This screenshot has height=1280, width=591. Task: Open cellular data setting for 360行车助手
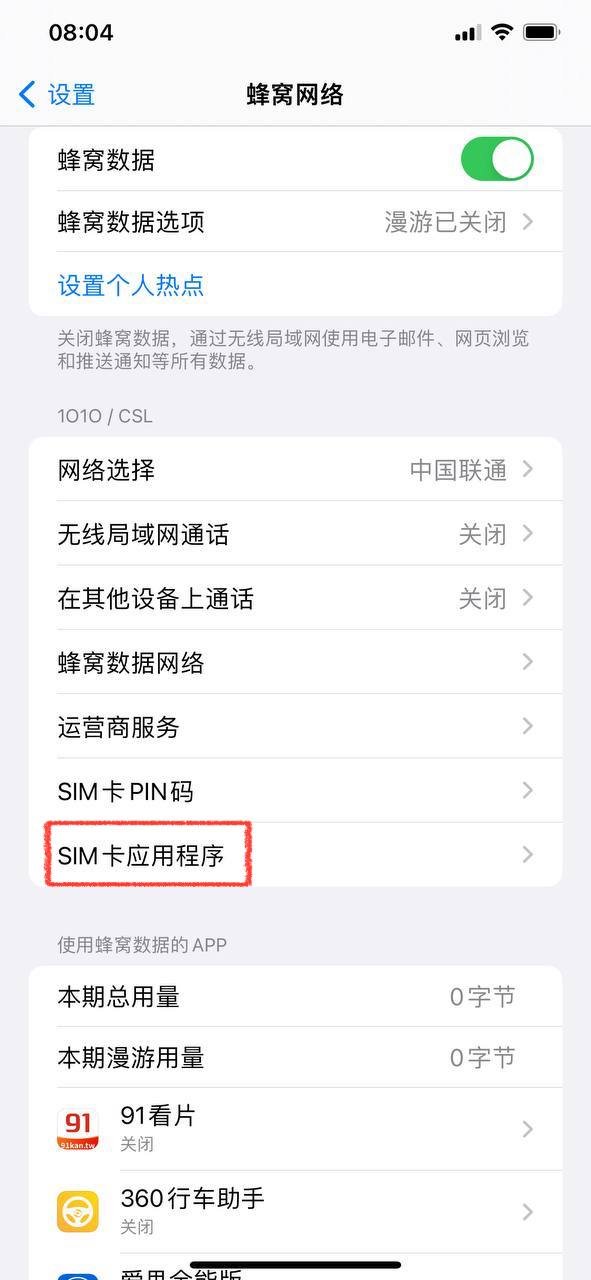[296, 1211]
